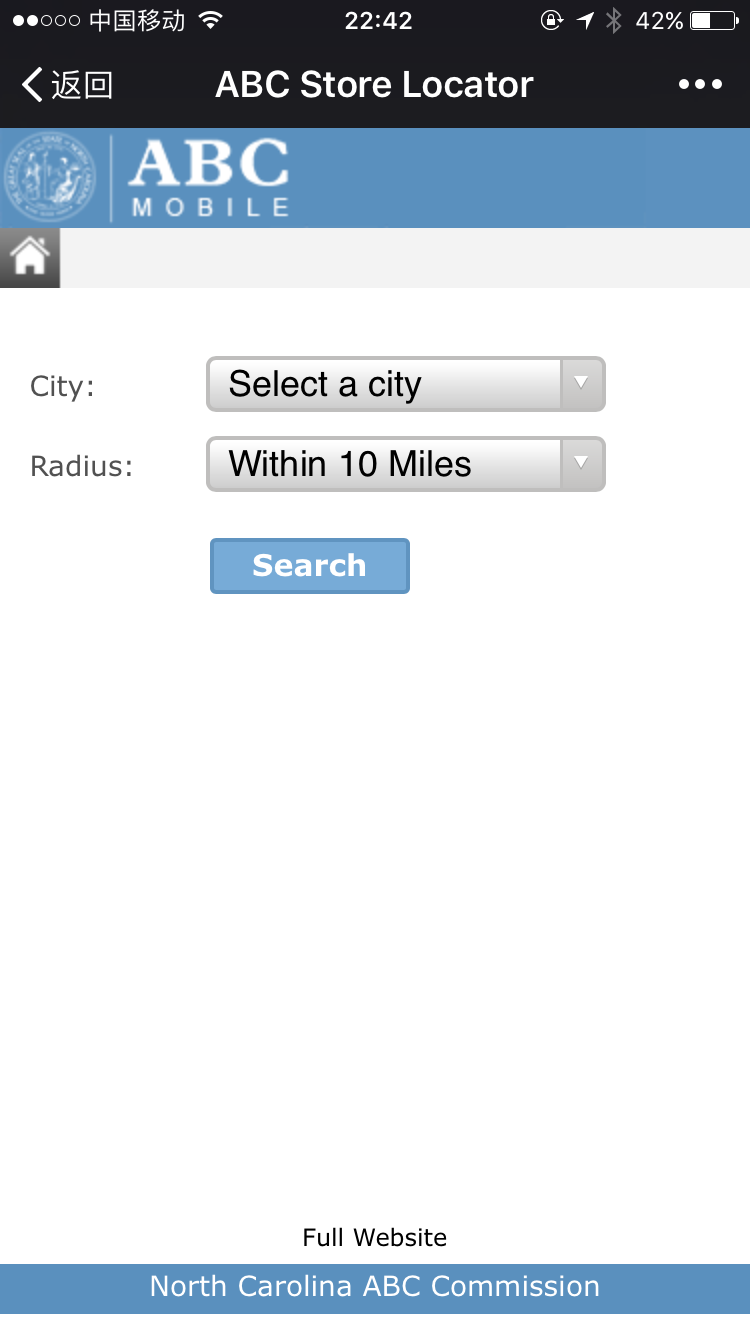The width and height of the screenshot is (750, 1334).
Task: Expand the Select a city dropdown
Action: 405,384
